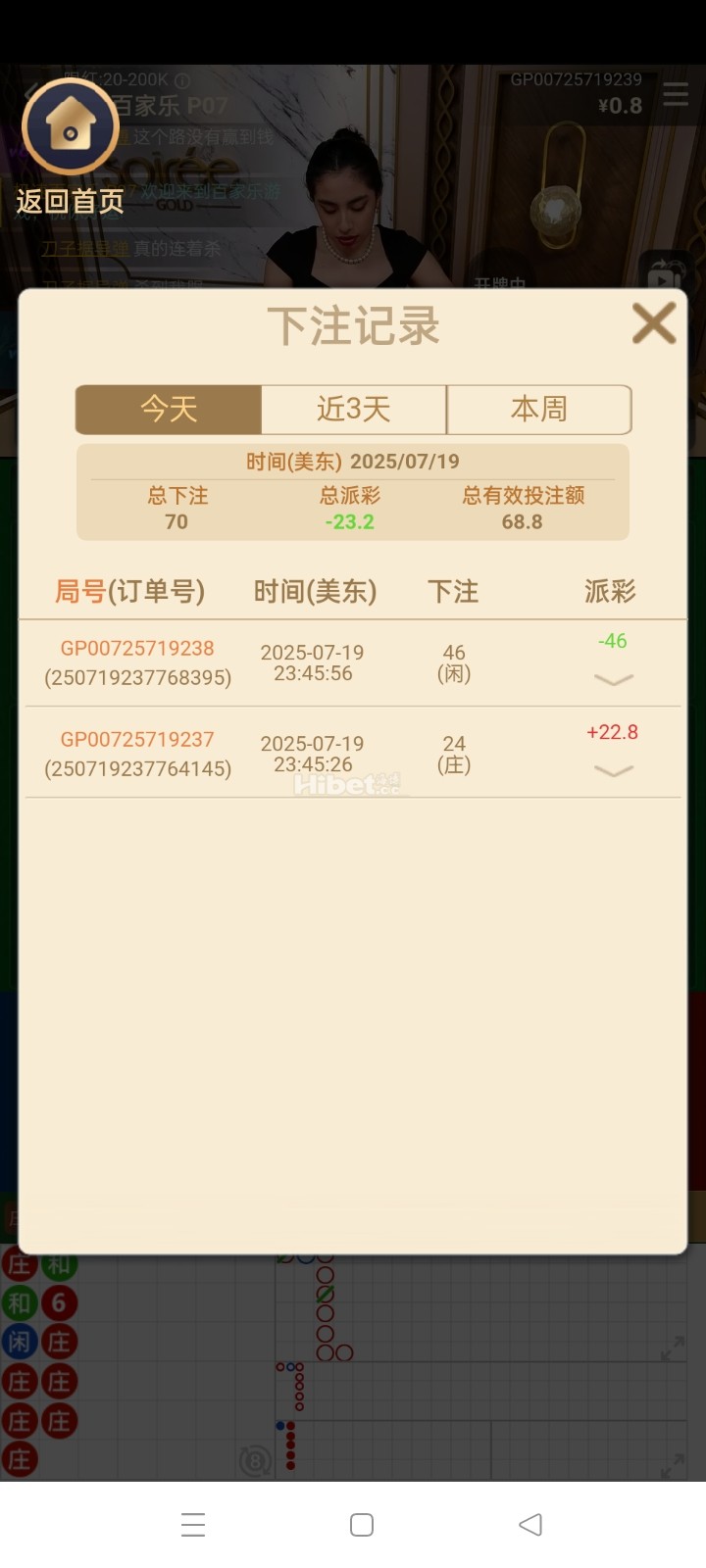Tap the Android recent apps button
The width and height of the screenshot is (706, 1568).
[193, 1525]
